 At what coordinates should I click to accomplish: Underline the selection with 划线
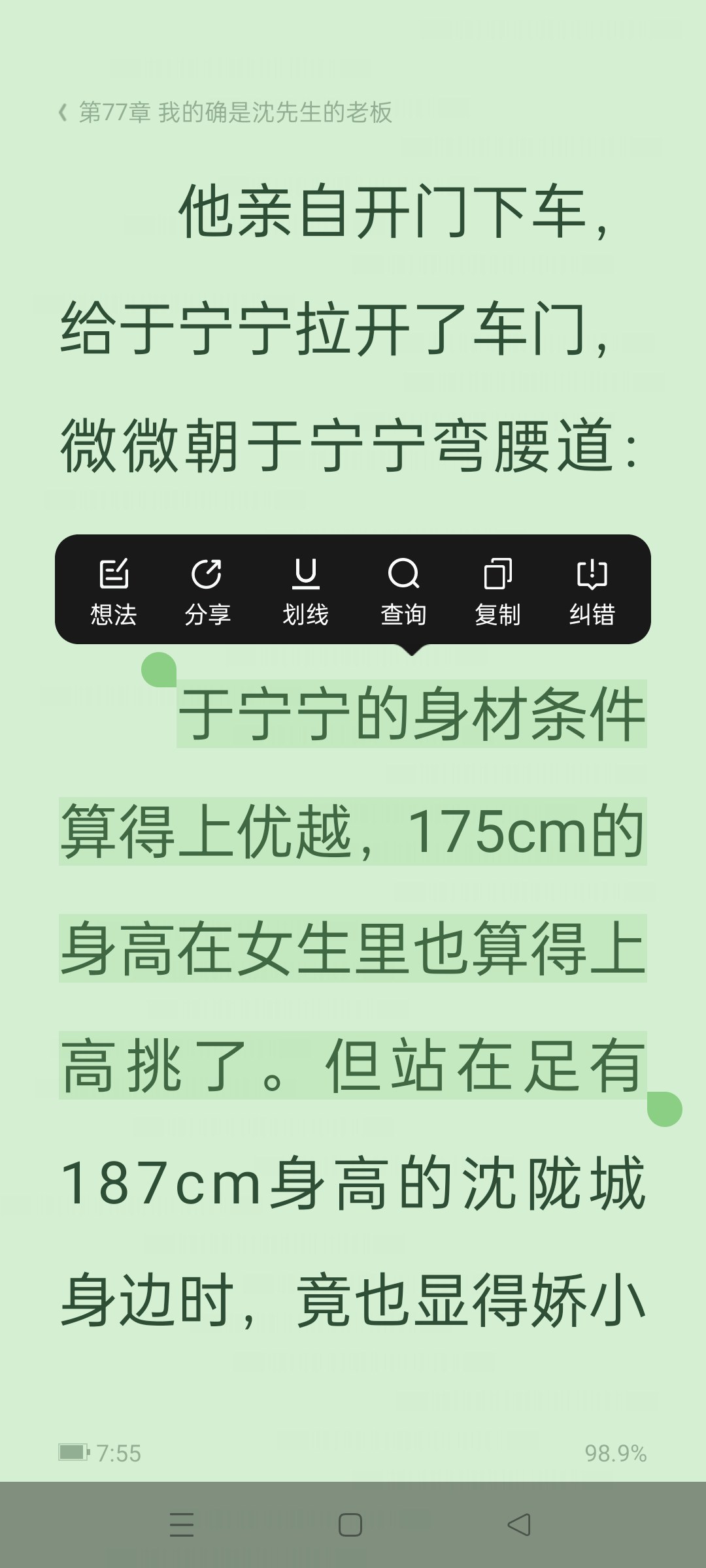(x=305, y=592)
